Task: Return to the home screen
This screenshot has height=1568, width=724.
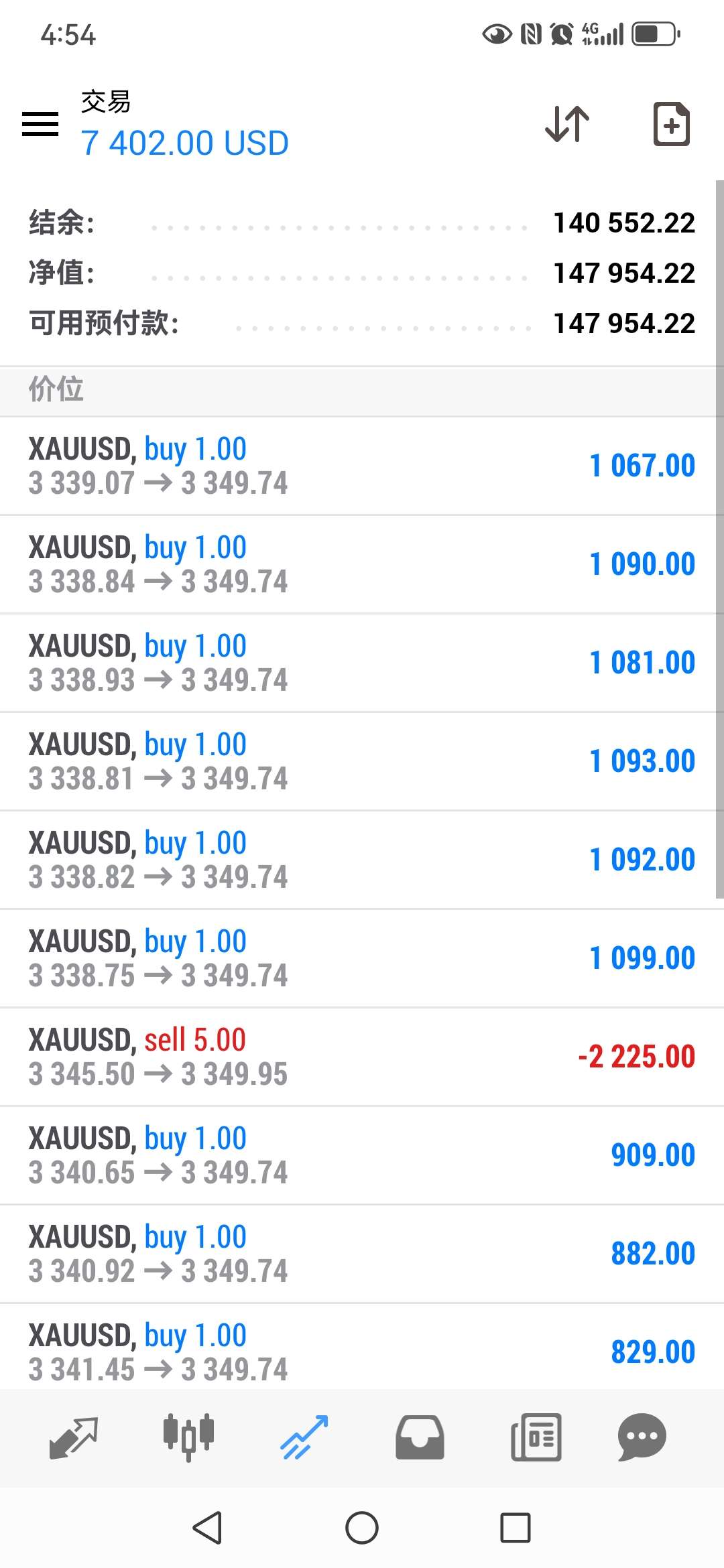Action: point(362,1528)
